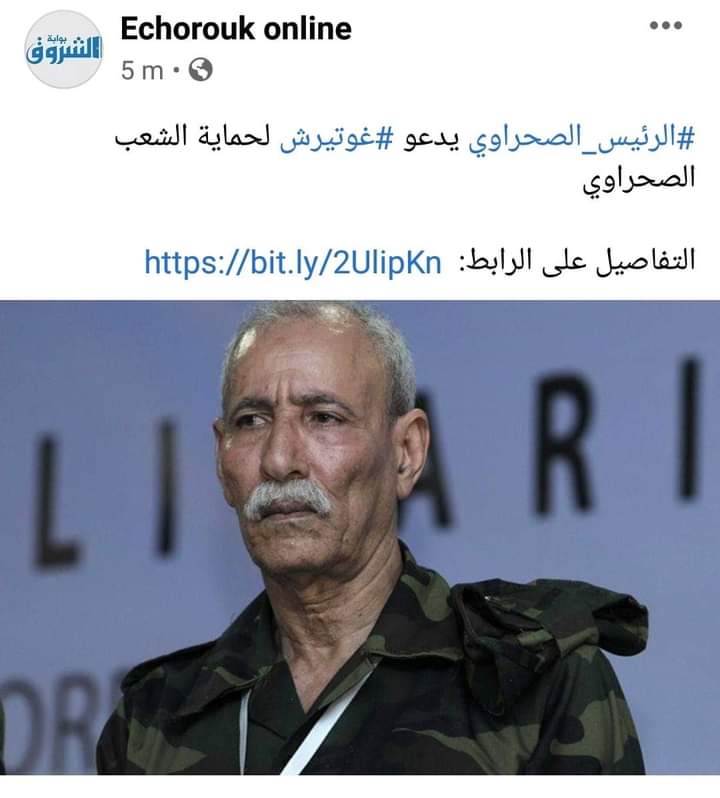Follow the bit.ly/2UlipKn link
720x798 pixels.
293,263
